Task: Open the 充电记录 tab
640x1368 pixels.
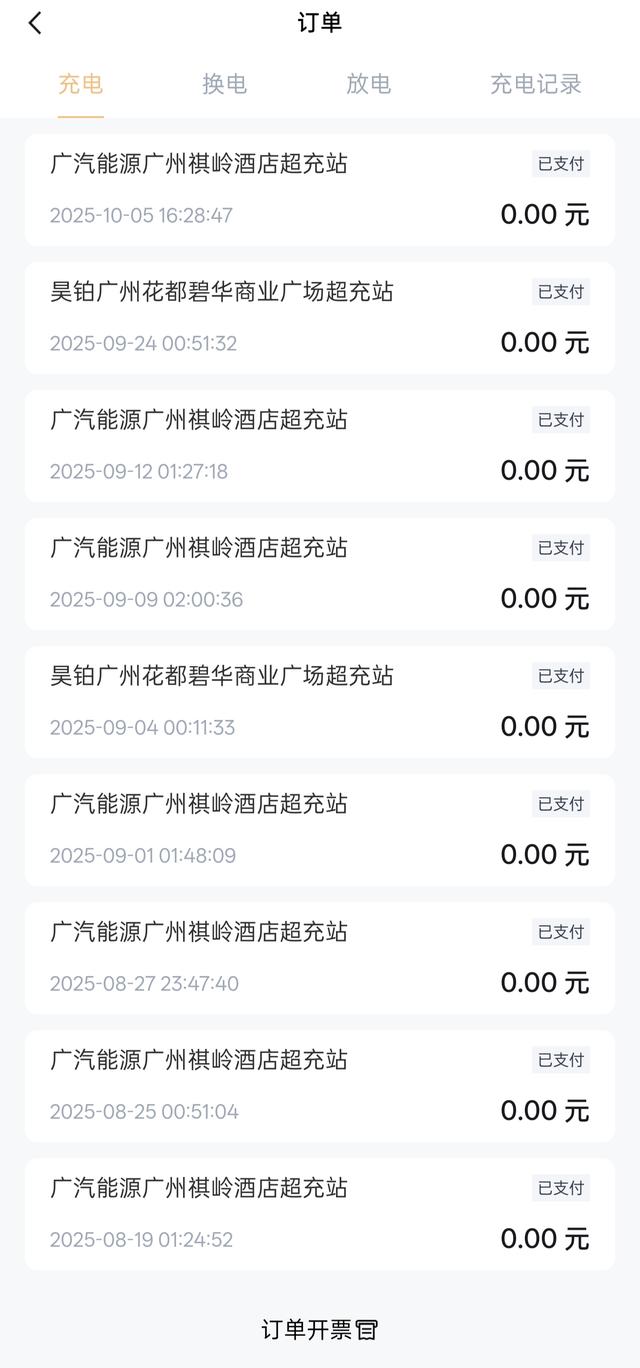Action: [x=535, y=84]
